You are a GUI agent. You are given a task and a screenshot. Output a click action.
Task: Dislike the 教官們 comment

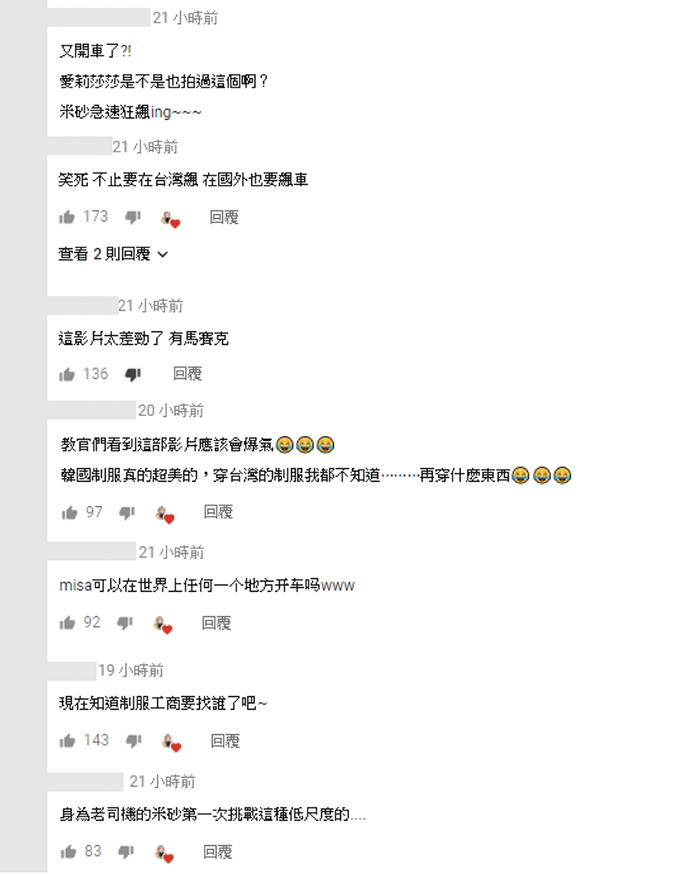pos(127,512)
